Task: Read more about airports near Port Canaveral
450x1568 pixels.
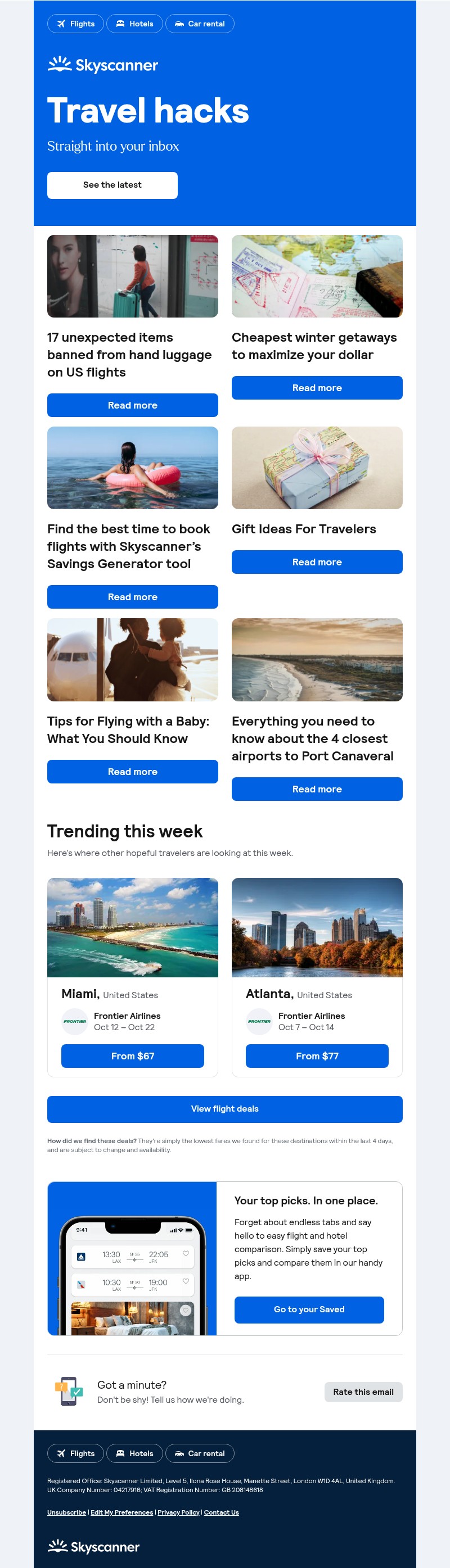Action: 317,789
